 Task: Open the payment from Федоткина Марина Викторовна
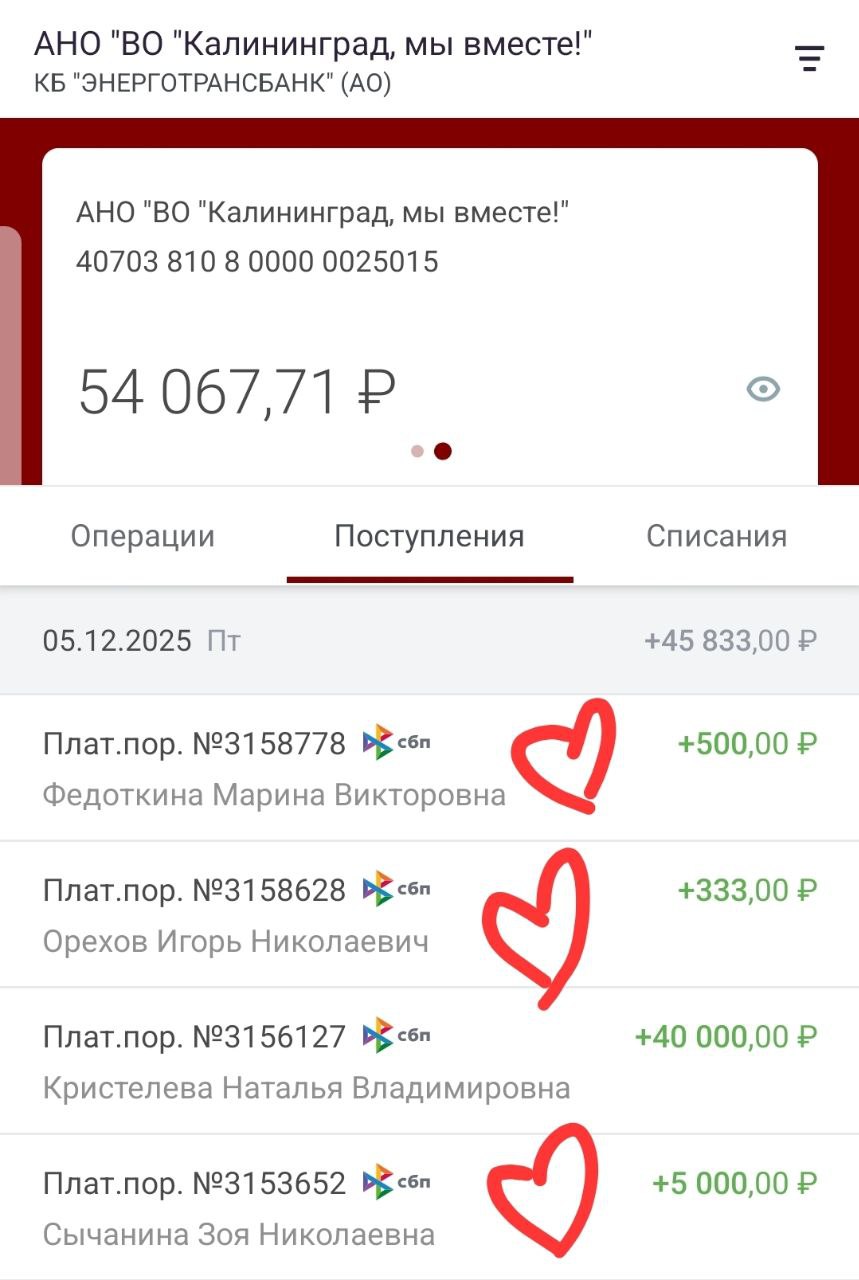coord(274,768)
